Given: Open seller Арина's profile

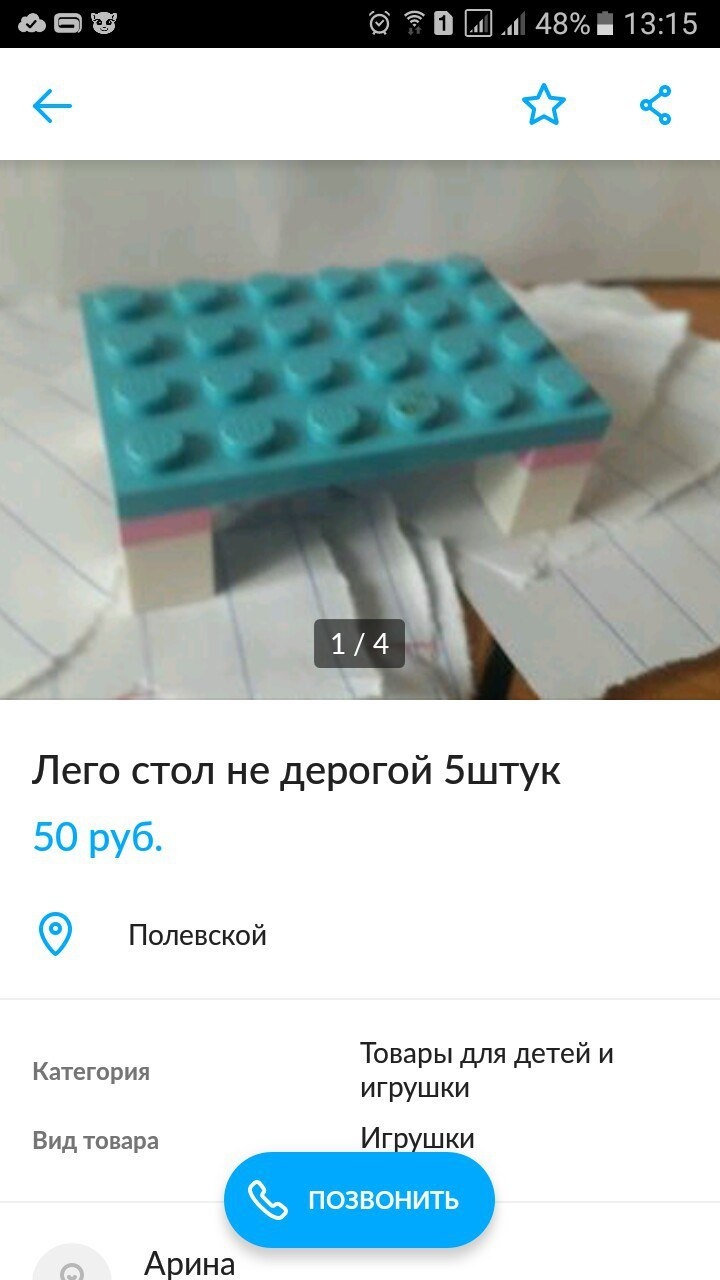Looking at the screenshot, I should coord(190,1263).
